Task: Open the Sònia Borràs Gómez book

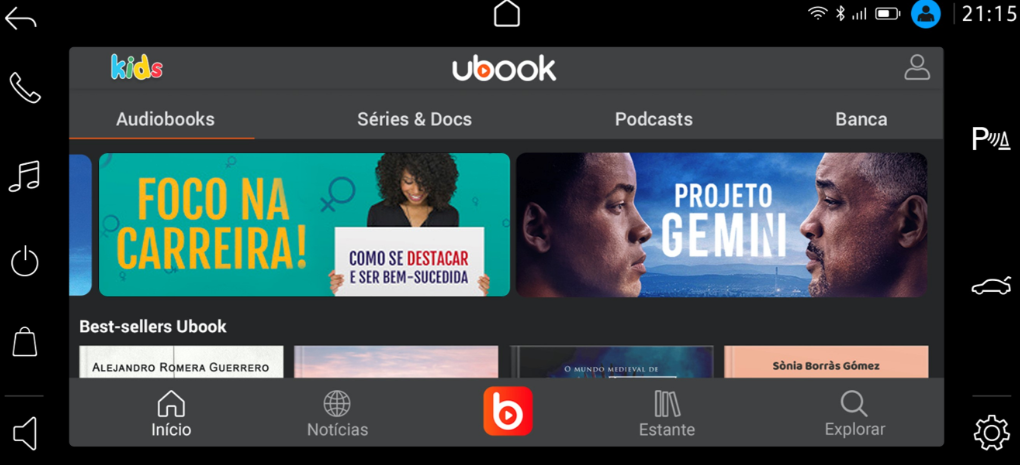Action: click(x=826, y=362)
